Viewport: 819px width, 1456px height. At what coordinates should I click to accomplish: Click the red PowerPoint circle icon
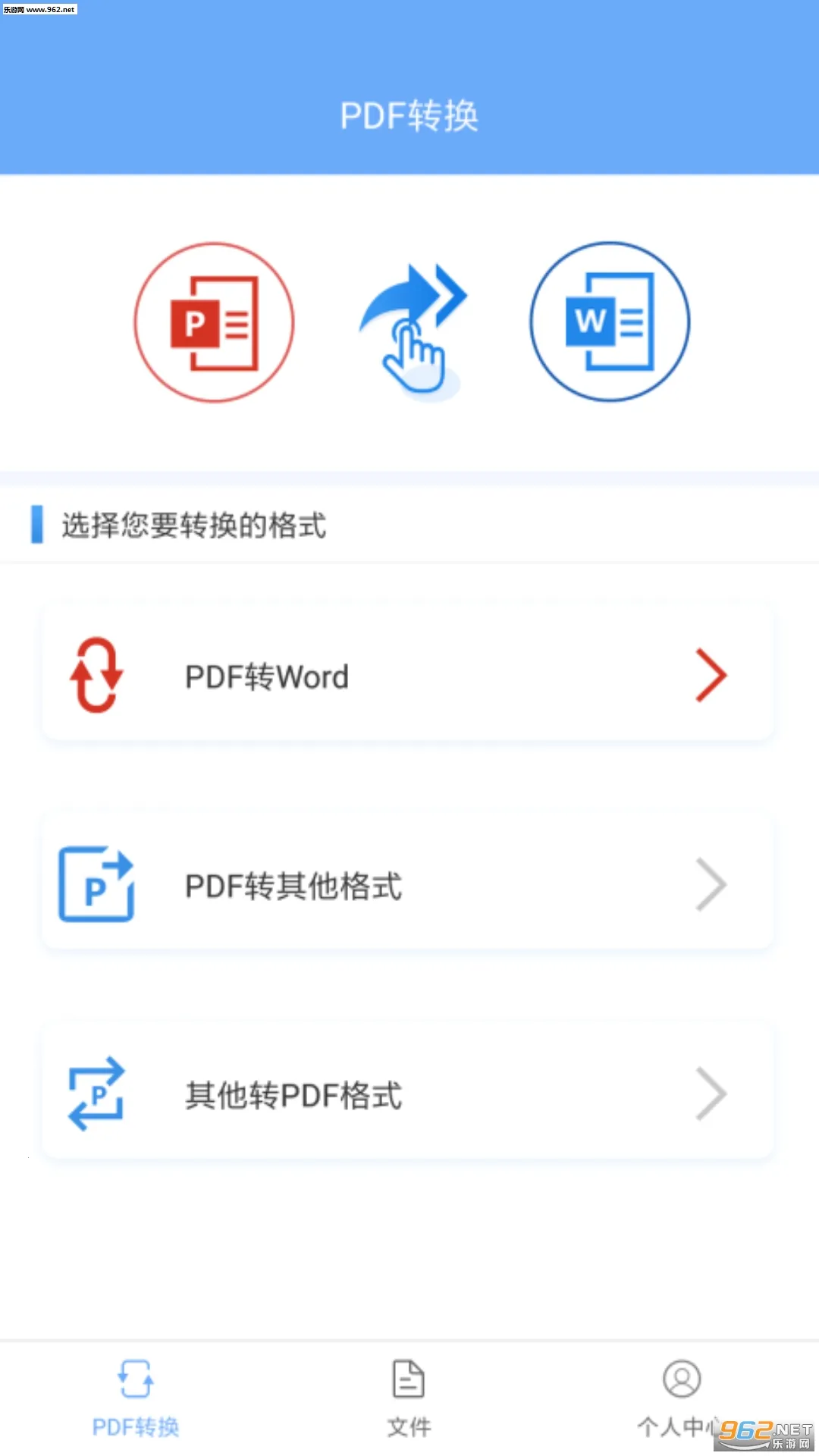click(x=215, y=322)
